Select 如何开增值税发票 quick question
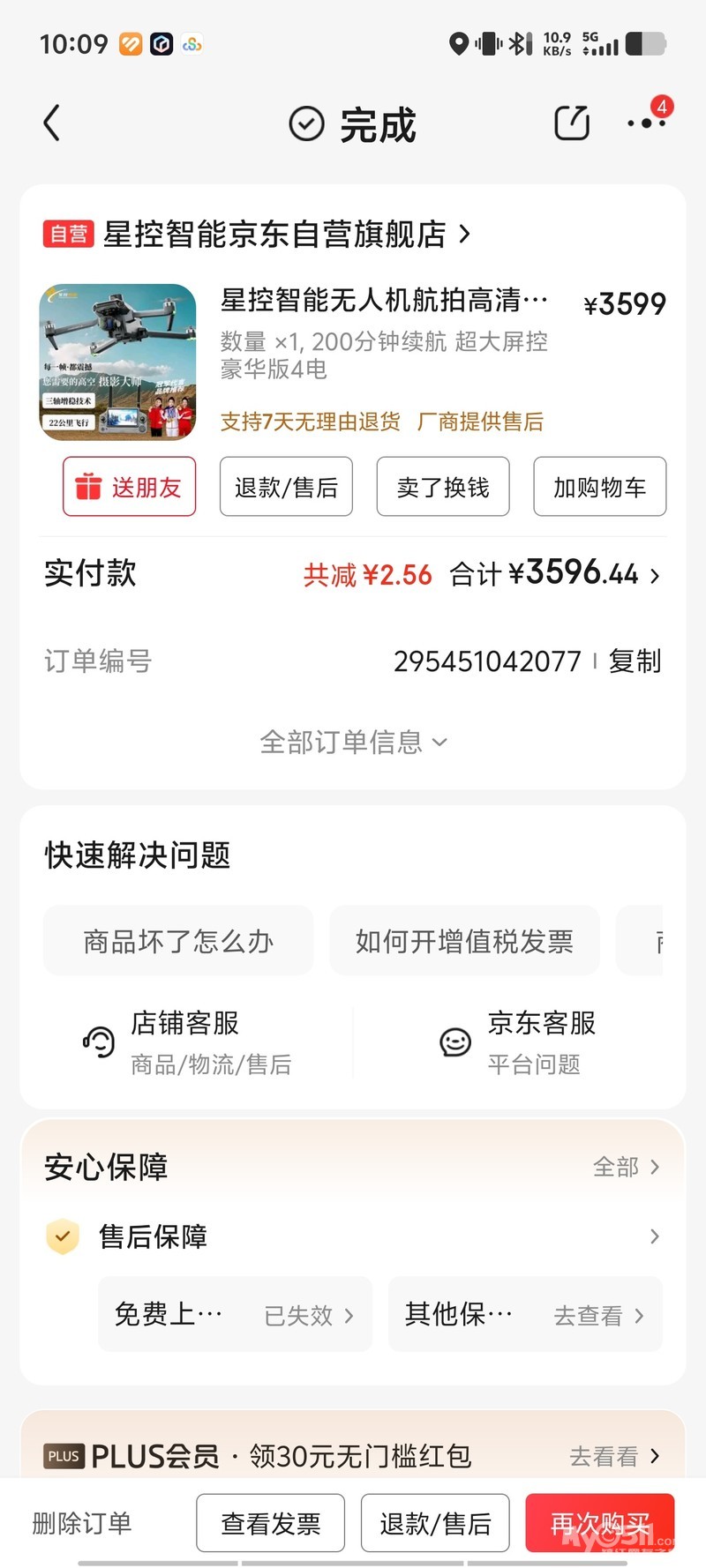706x1568 pixels. click(x=464, y=941)
